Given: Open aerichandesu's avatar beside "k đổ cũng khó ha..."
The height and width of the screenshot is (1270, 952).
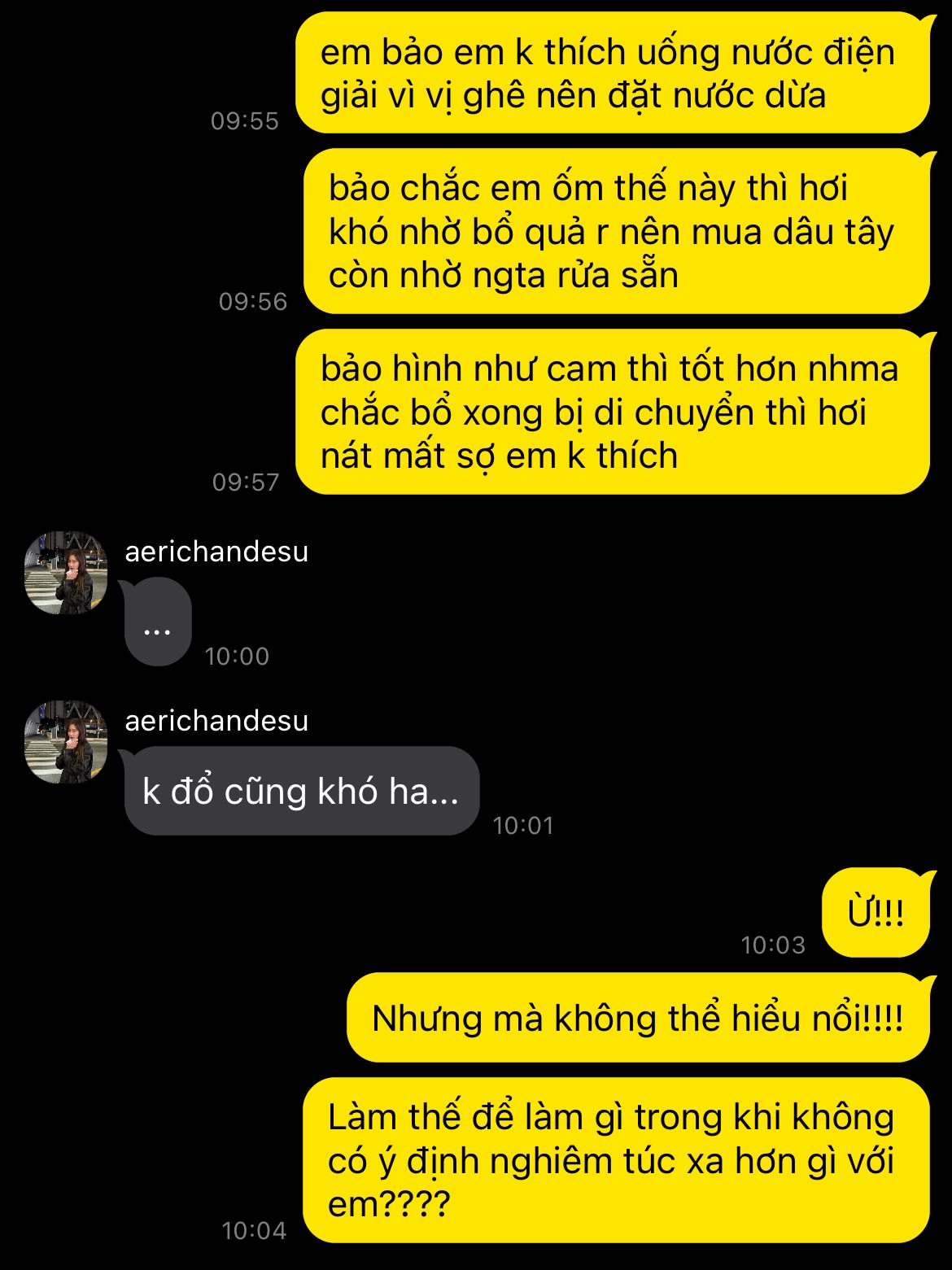Looking at the screenshot, I should click(66, 742).
